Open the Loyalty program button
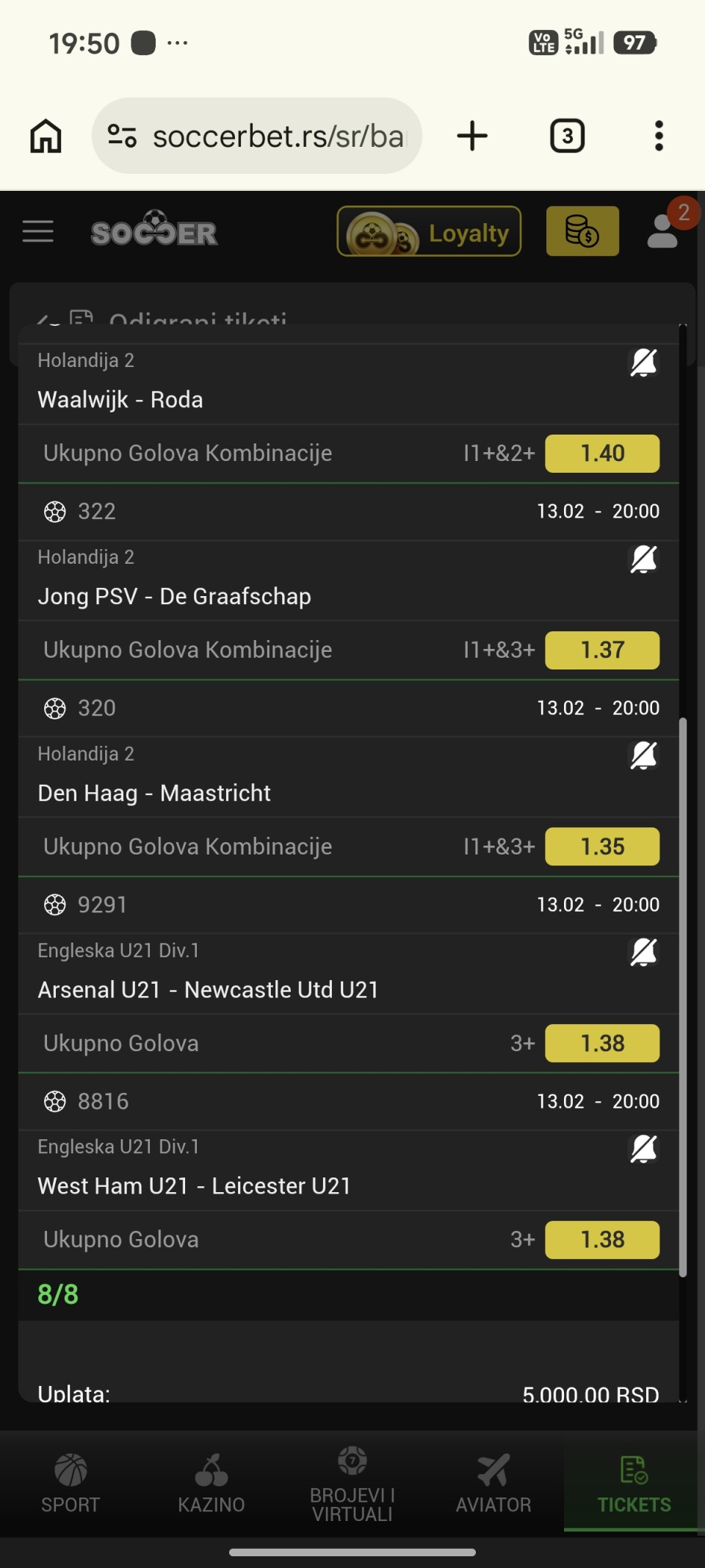This screenshot has width=705, height=1568. (x=429, y=232)
